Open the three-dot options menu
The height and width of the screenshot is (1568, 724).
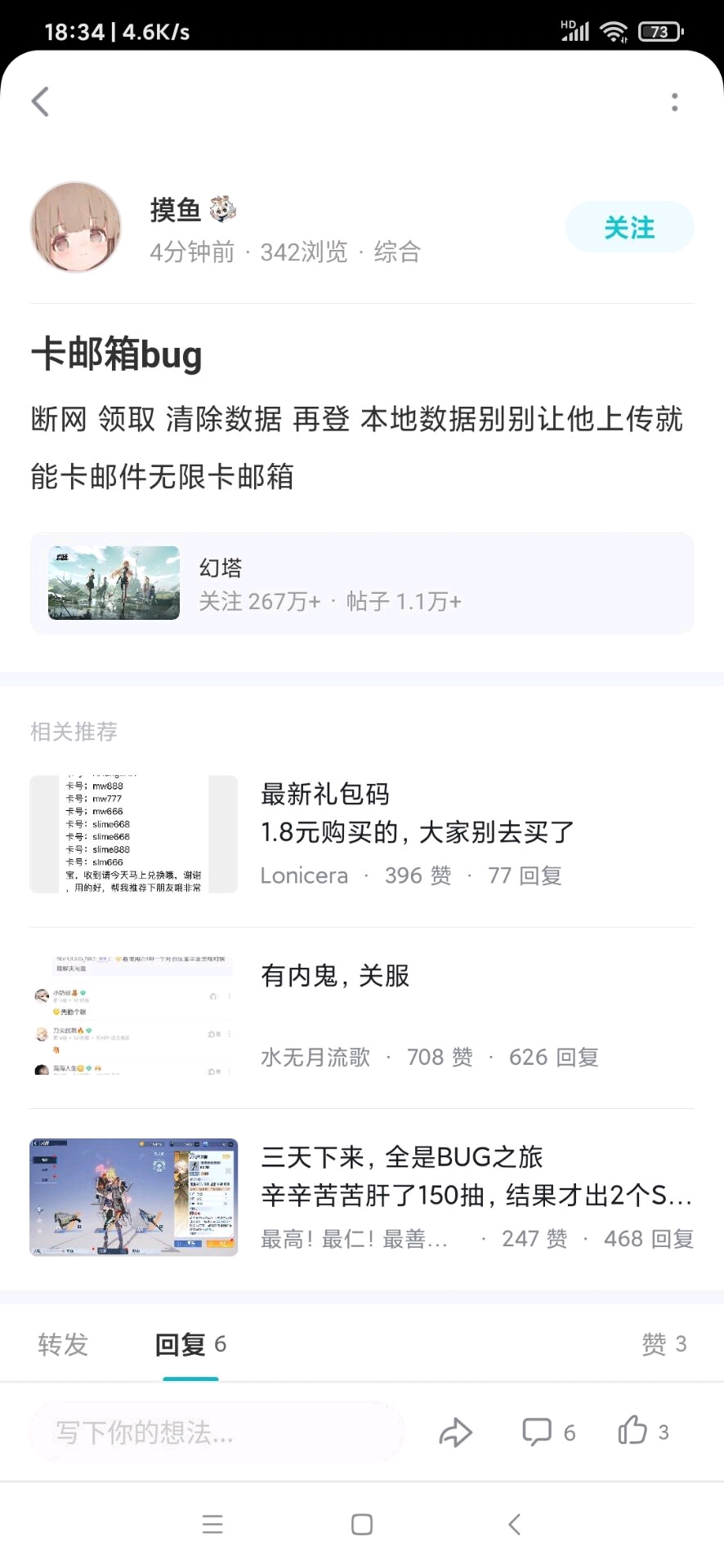pyautogui.click(x=675, y=100)
